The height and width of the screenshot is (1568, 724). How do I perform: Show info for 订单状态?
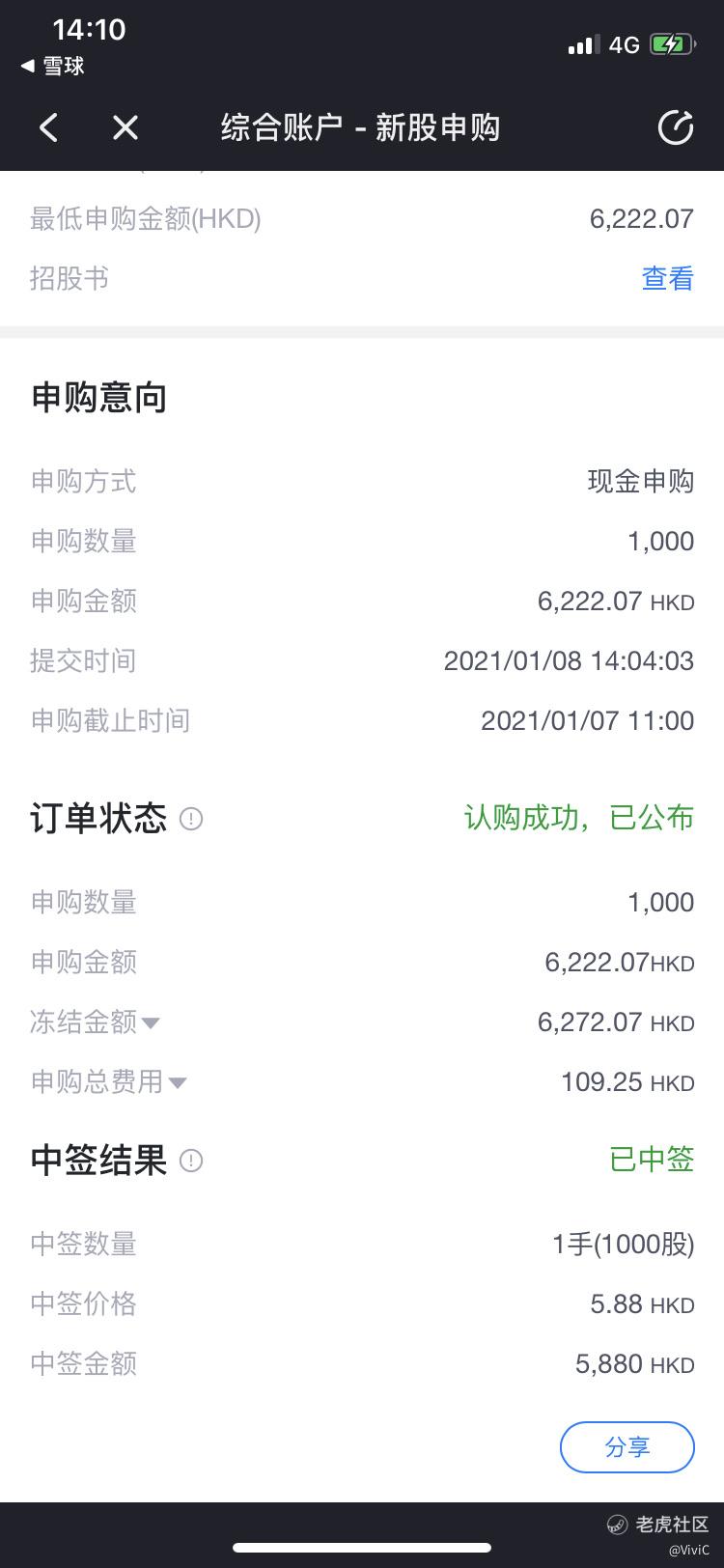(x=191, y=819)
